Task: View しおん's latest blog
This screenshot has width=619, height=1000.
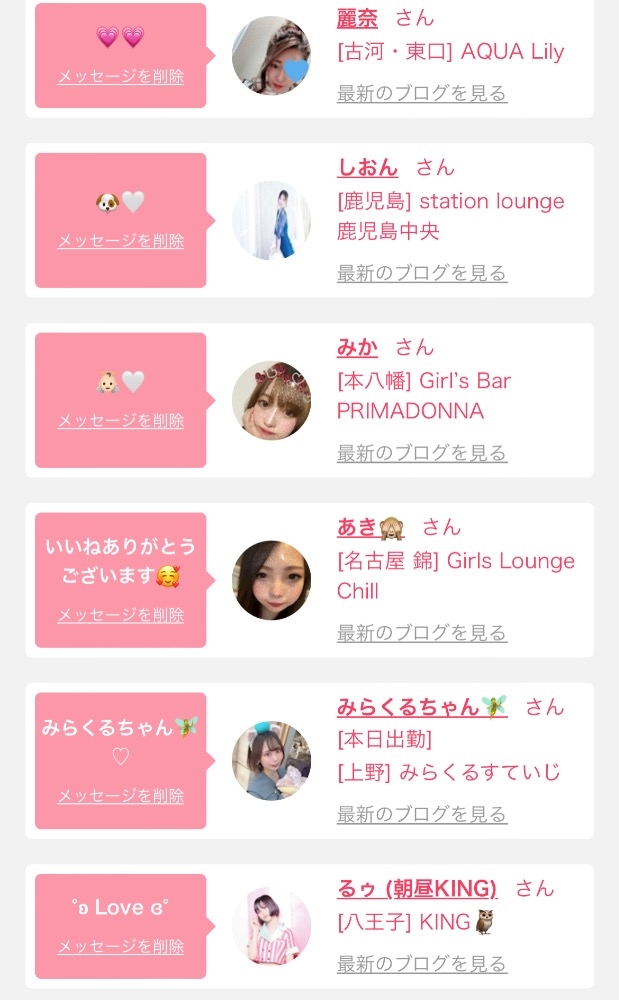Action: click(x=422, y=273)
